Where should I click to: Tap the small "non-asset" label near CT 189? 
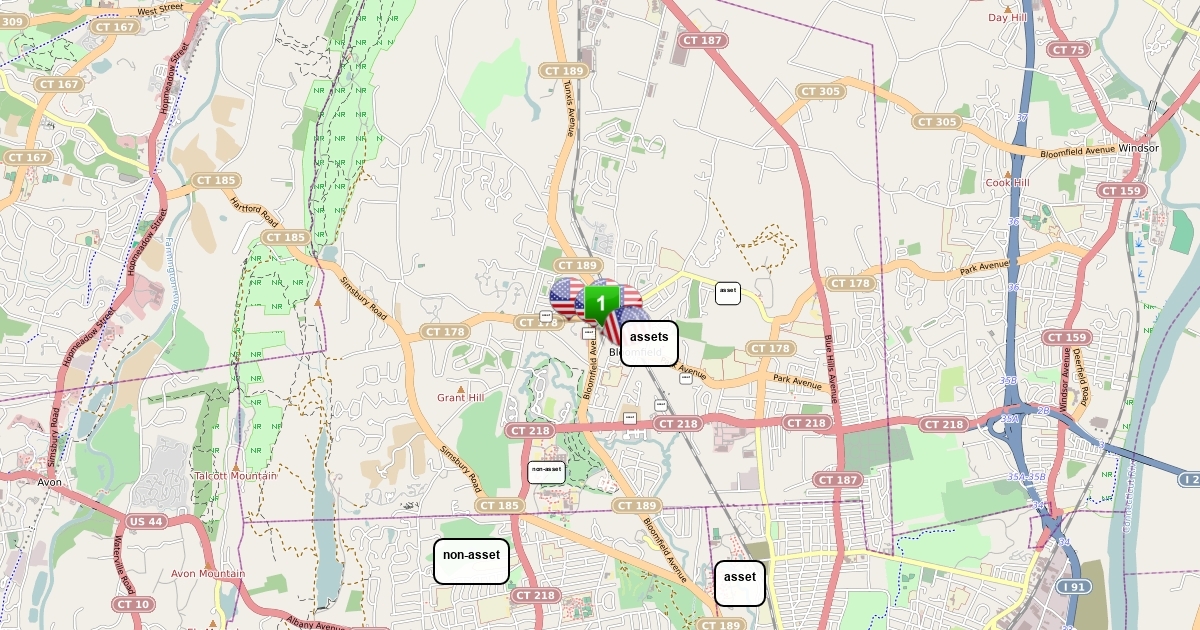coord(546,471)
